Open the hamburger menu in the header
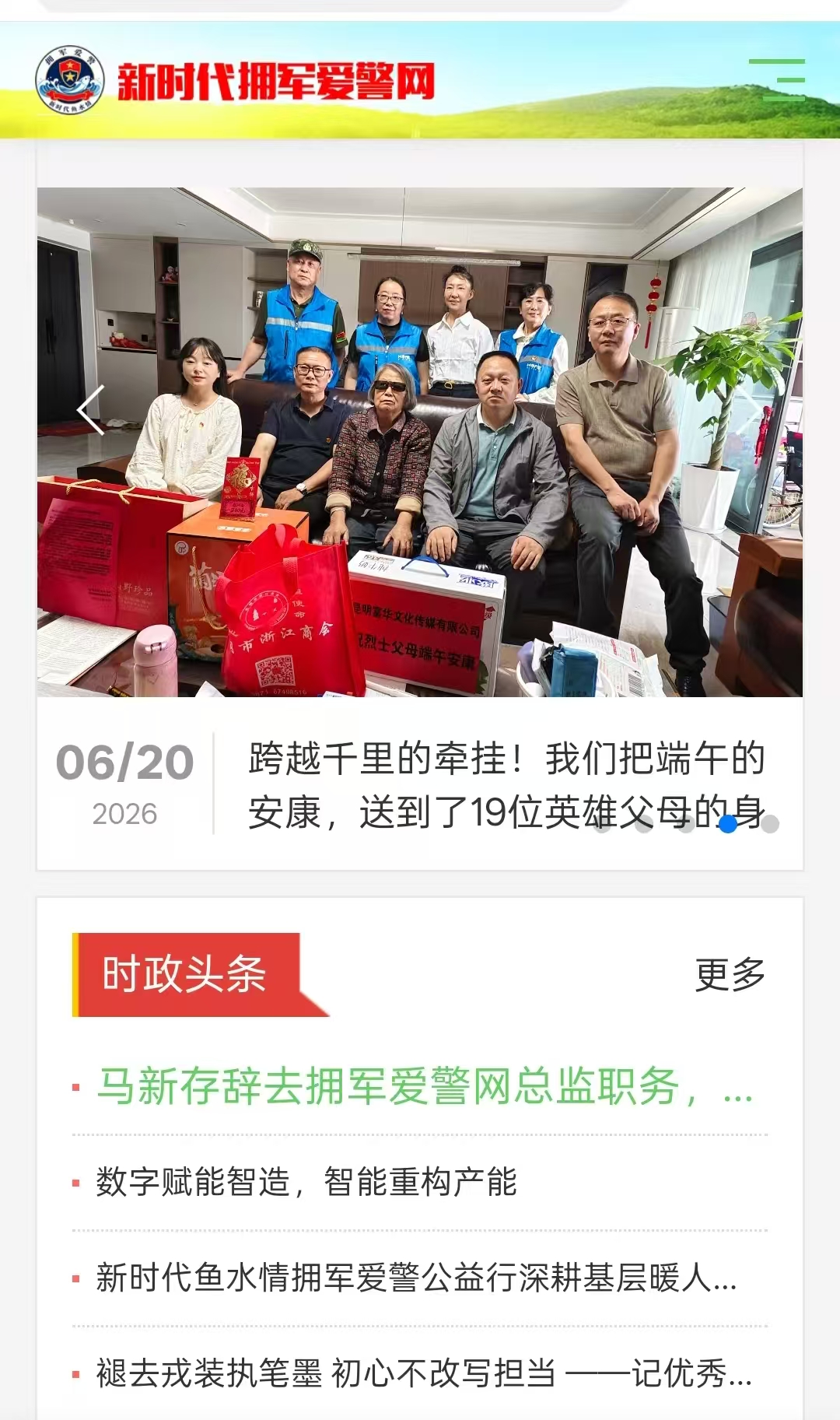 coord(777,79)
